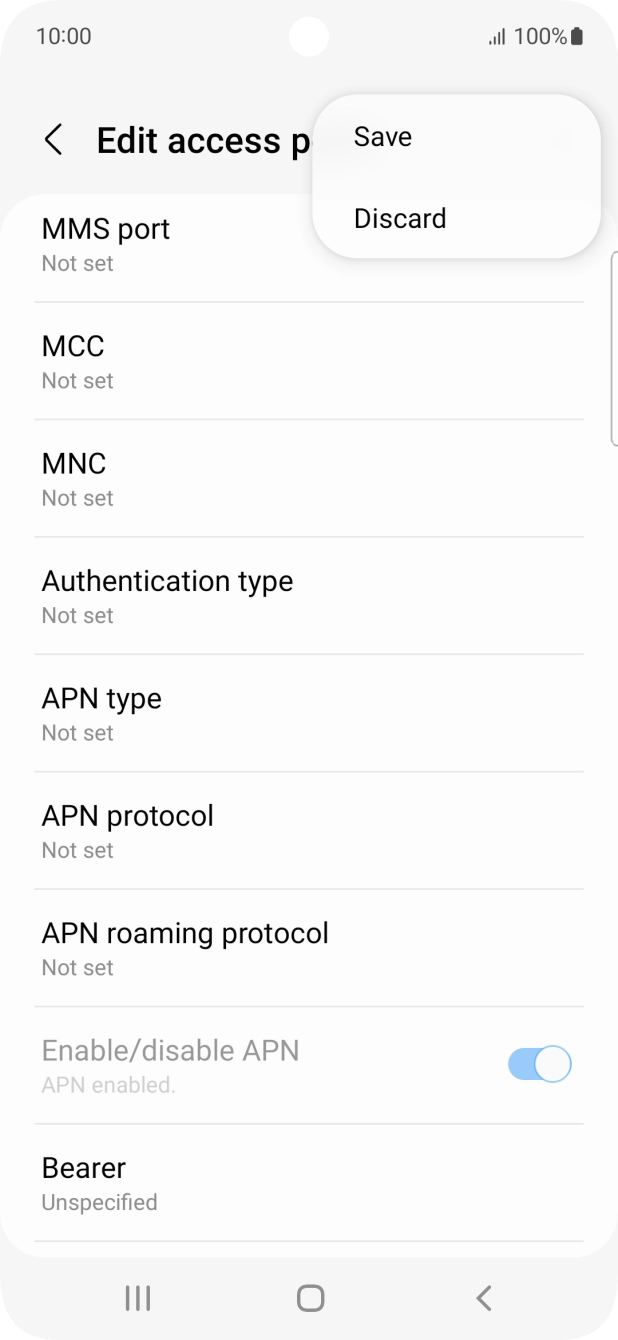Open recent apps from navigation bar
Viewport: 618px width, 1340px height.
pyautogui.click(x=137, y=1298)
